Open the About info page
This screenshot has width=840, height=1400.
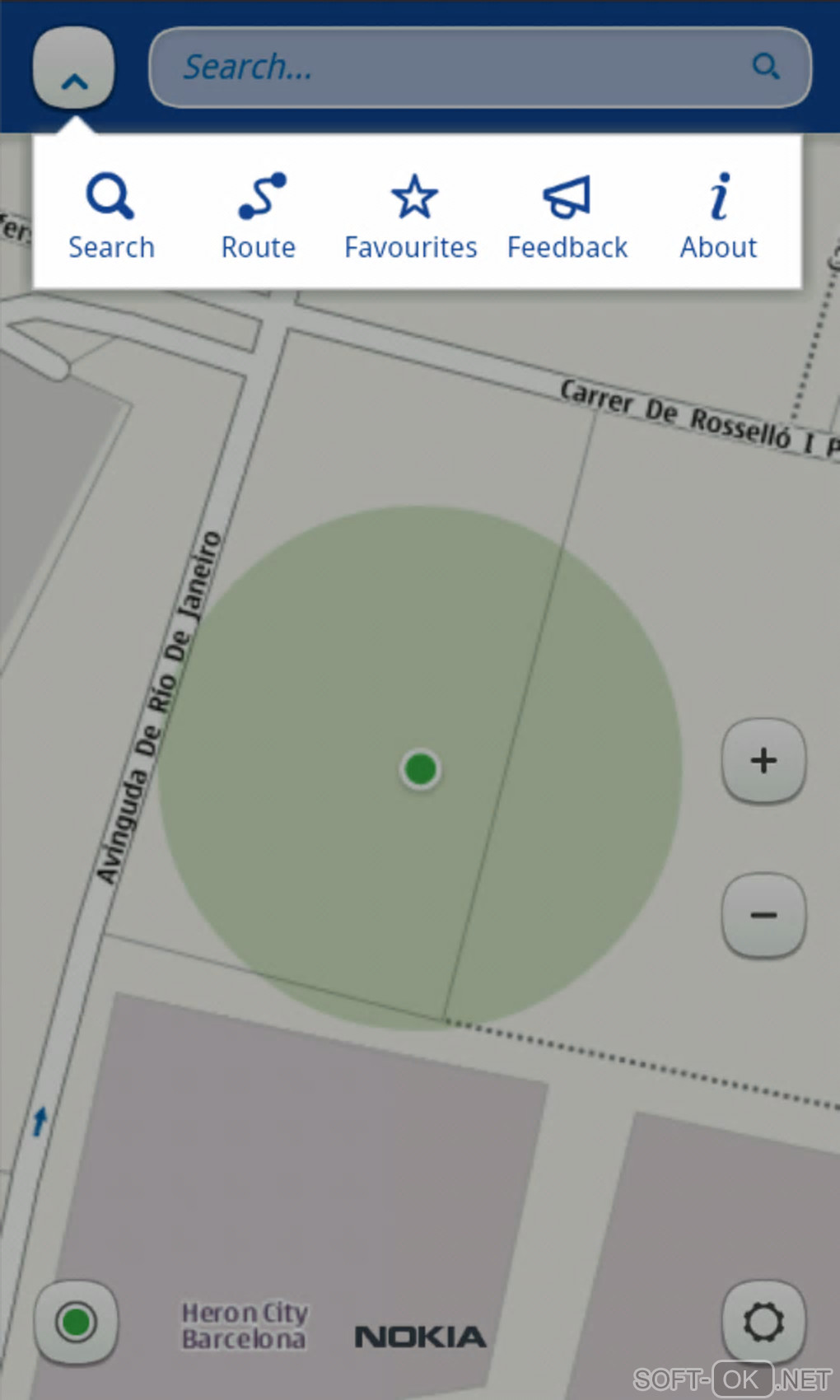[x=718, y=216]
